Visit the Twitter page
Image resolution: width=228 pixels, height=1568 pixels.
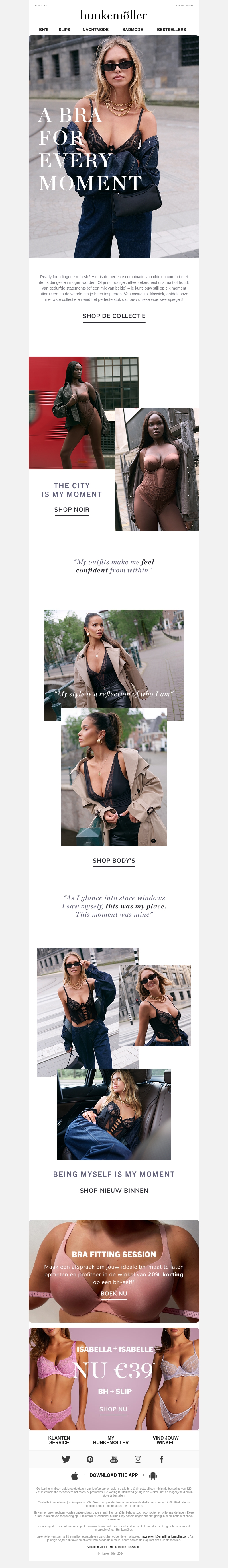tap(66, 1459)
